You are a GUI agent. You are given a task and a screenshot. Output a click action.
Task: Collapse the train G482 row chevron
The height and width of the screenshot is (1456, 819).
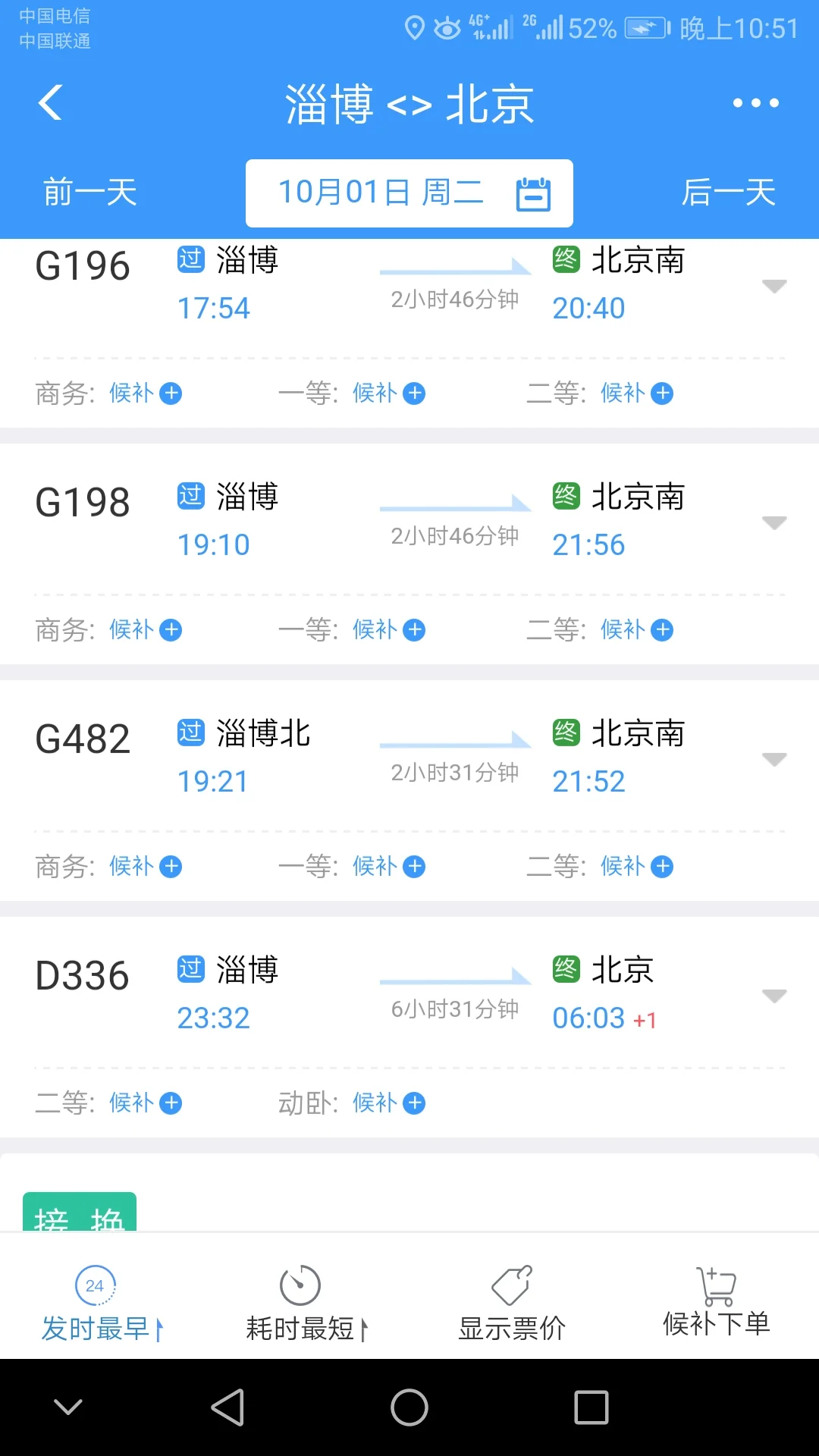(774, 759)
